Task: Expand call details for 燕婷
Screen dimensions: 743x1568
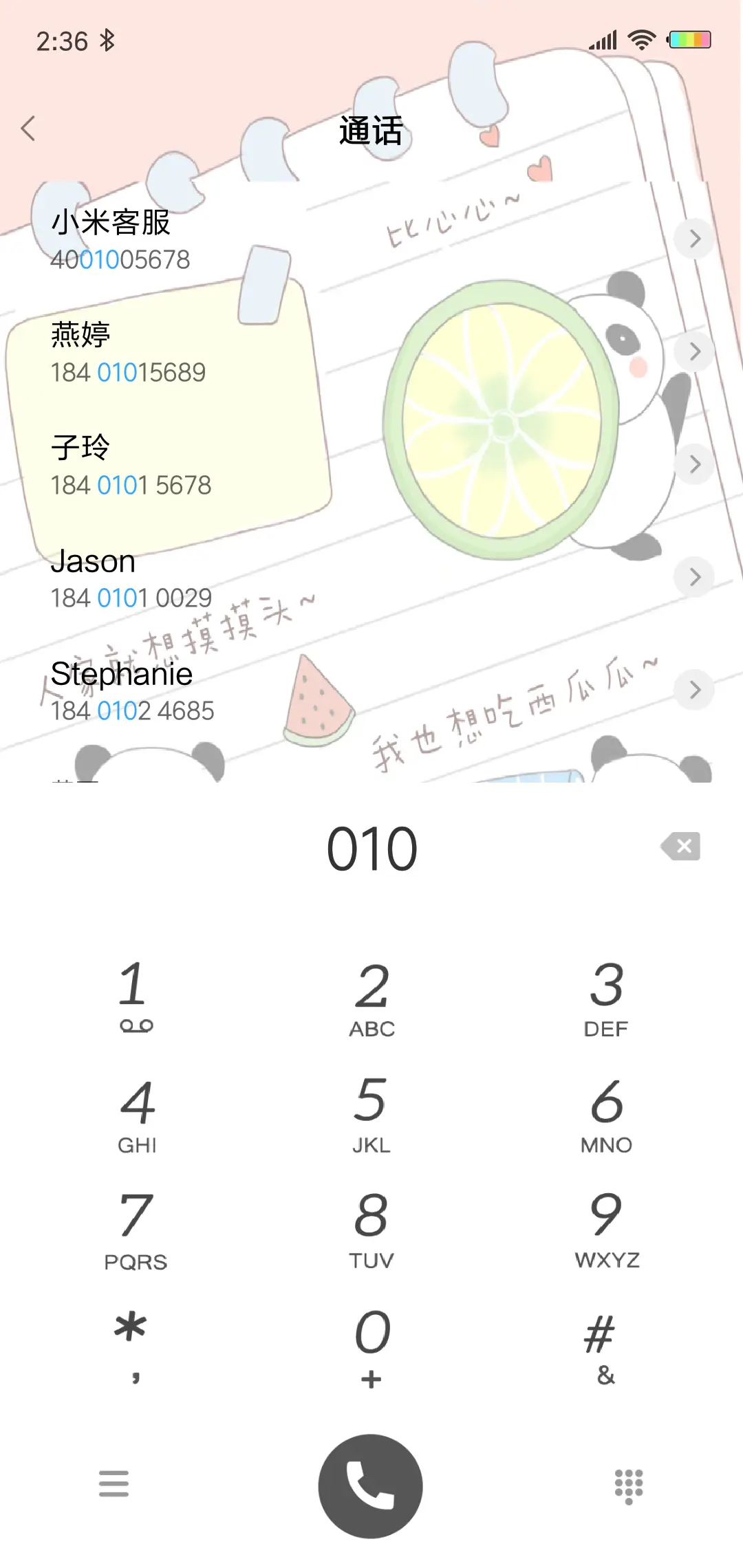Action: [x=694, y=351]
